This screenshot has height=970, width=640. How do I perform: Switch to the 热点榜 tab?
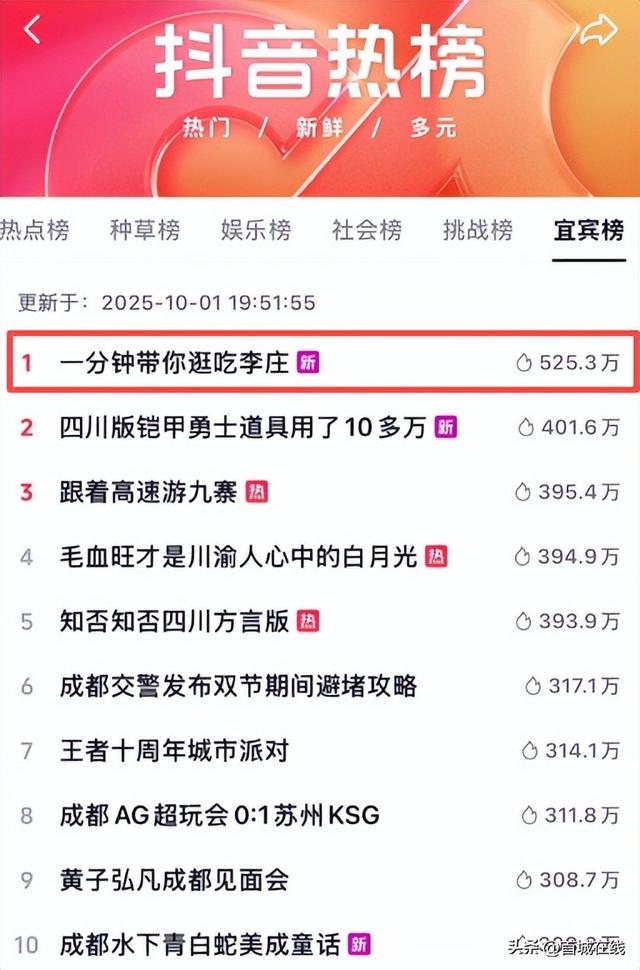coord(34,230)
